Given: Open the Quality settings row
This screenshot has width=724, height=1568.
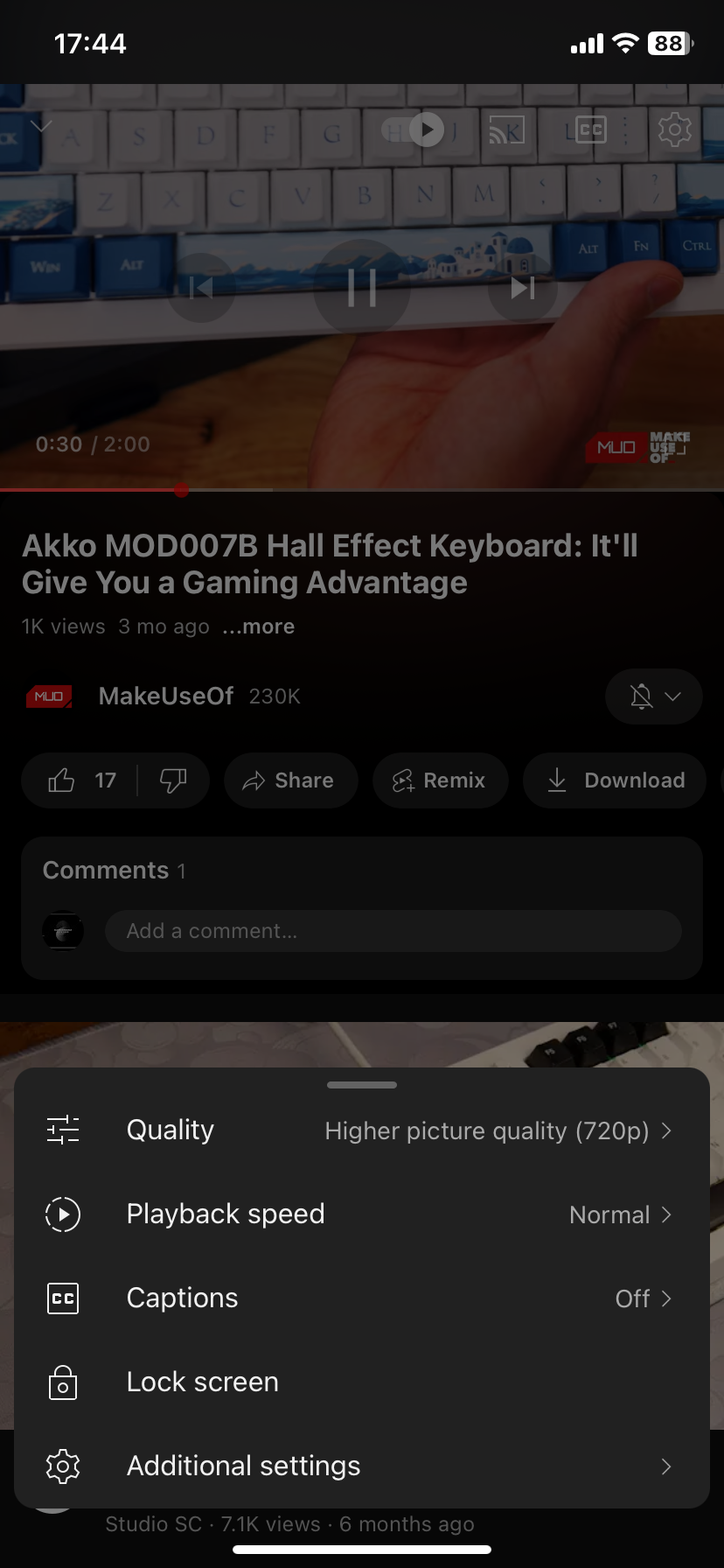Looking at the screenshot, I should (361, 1130).
